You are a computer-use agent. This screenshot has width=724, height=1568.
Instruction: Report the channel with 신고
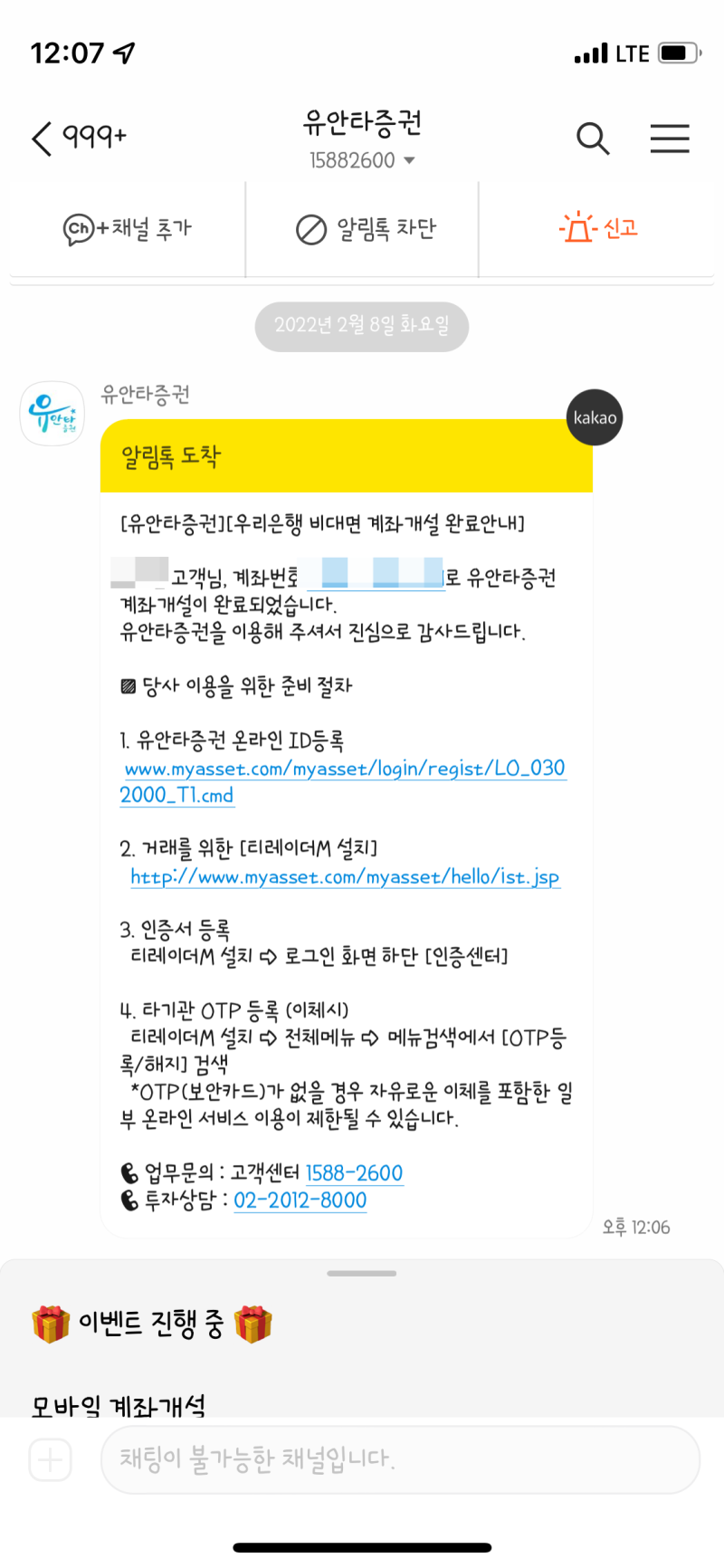[x=598, y=227]
